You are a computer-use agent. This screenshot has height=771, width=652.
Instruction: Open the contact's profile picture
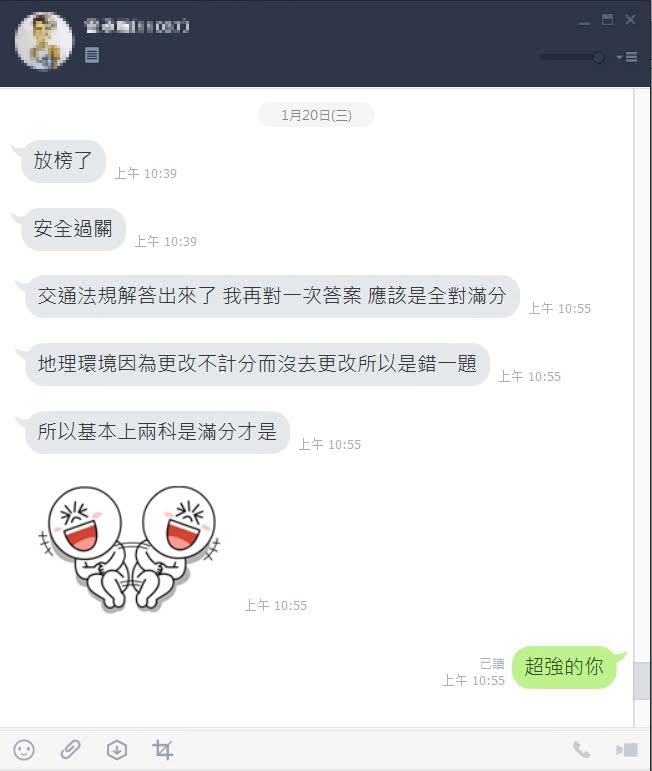tap(44, 41)
